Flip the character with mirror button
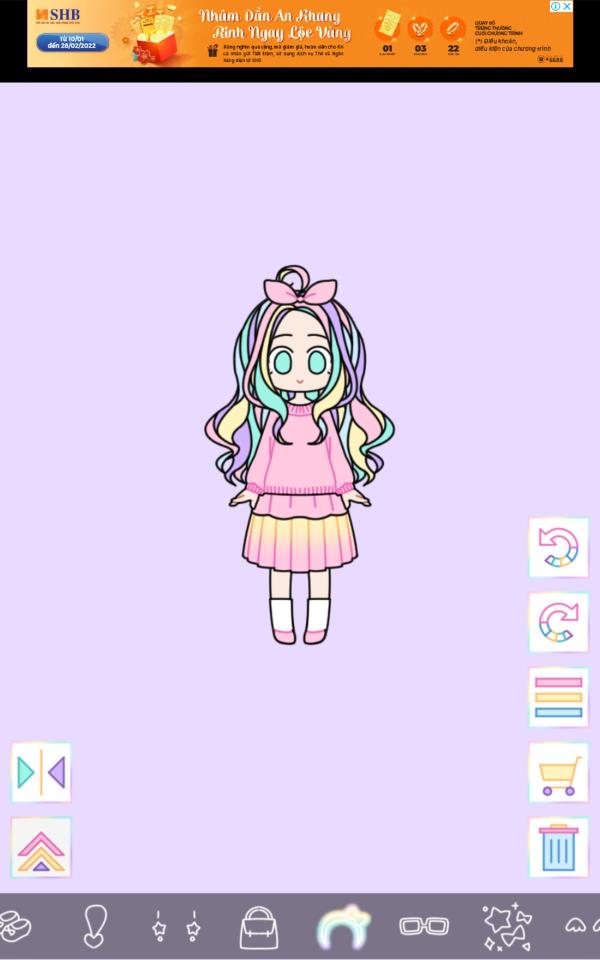The width and height of the screenshot is (600, 960). 41,773
